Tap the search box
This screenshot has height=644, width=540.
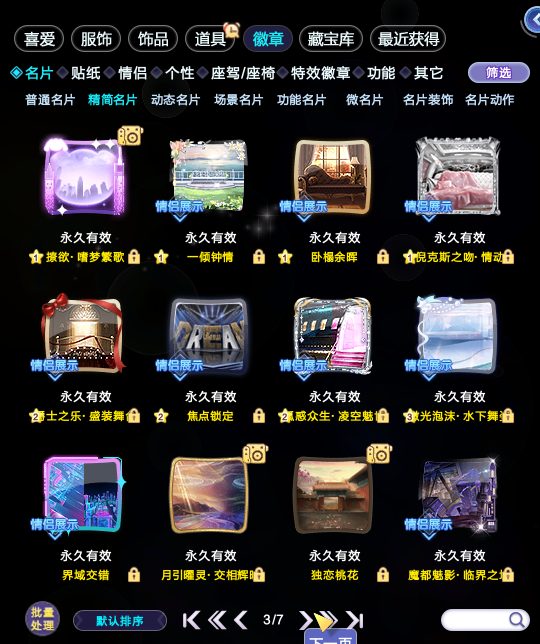(x=485, y=619)
